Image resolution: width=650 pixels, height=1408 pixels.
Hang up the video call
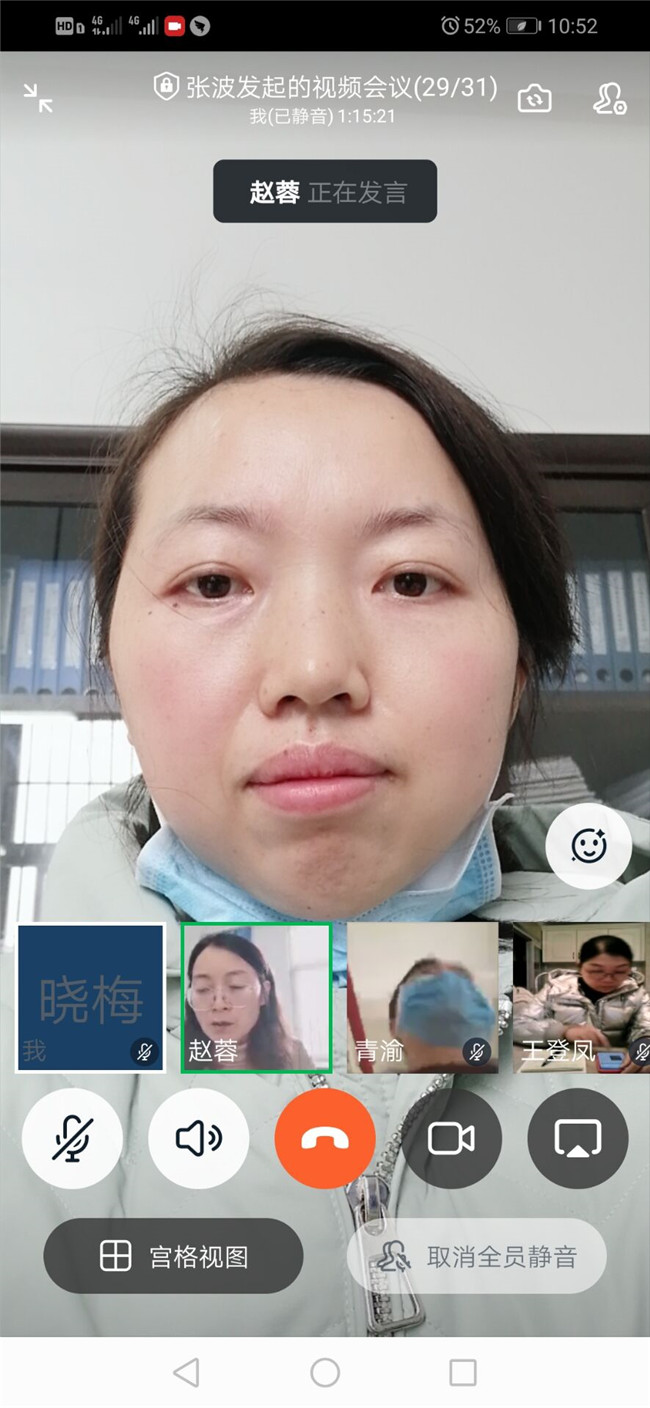pyautogui.click(x=325, y=1138)
